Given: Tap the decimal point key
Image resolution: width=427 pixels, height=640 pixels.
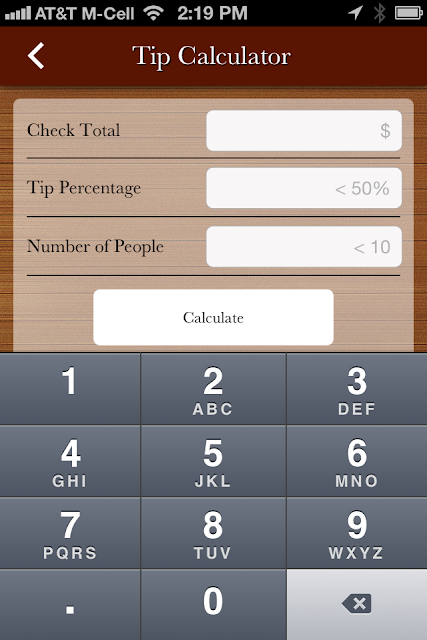Looking at the screenshot, I should coord(70,604).
